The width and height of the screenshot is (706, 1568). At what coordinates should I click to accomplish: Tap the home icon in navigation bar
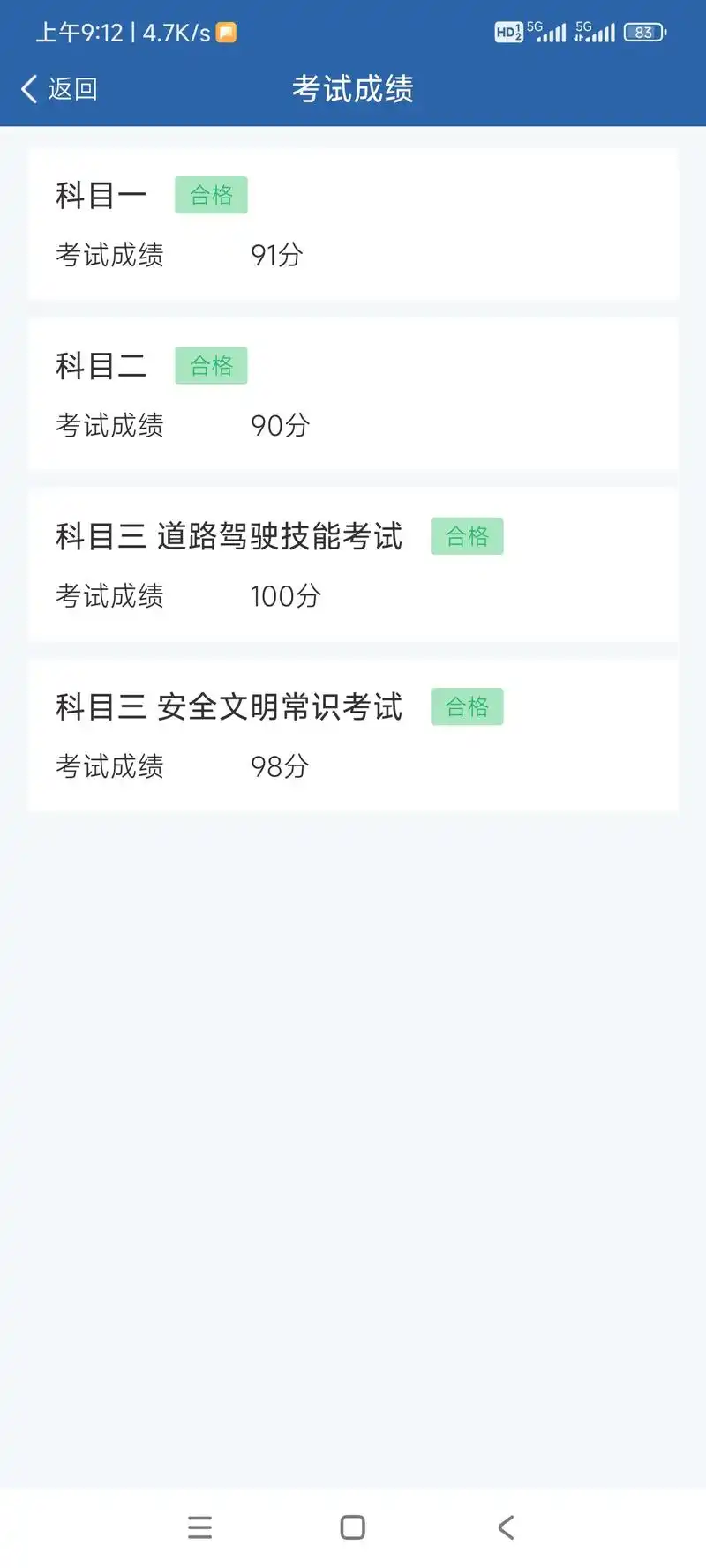[353, 1527]
